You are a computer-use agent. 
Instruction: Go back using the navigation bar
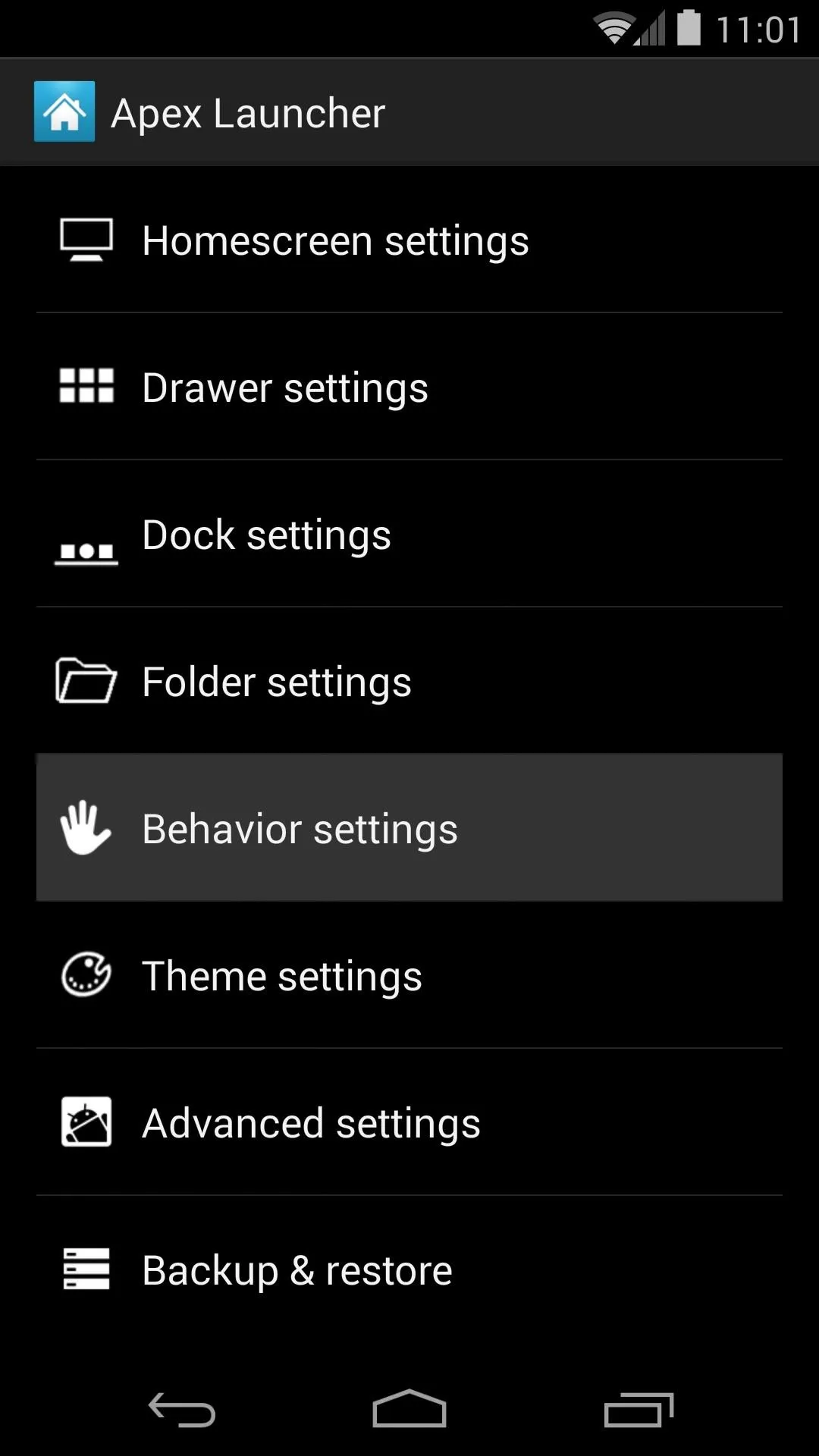click(182, 1410)
